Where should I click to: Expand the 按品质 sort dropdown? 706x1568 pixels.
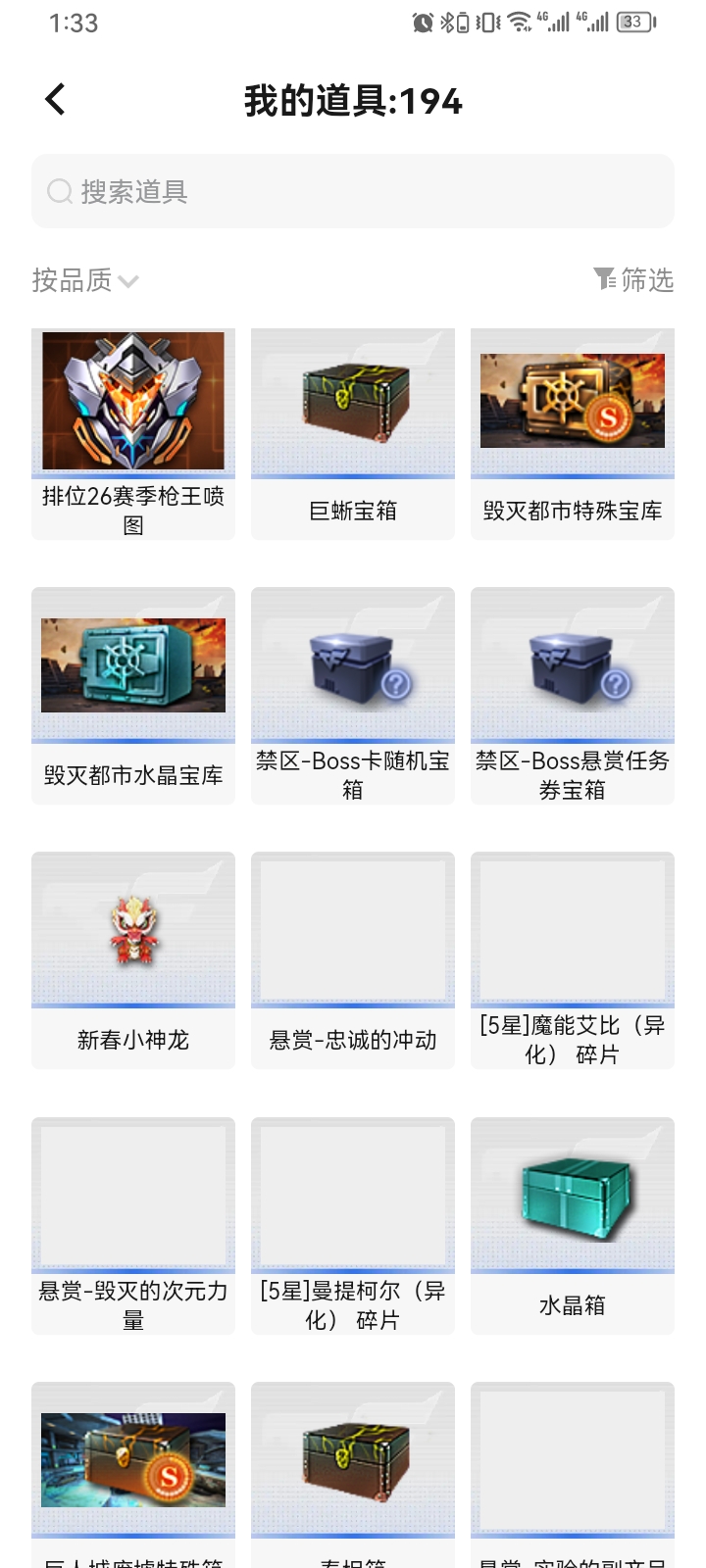tap(85, 281)
